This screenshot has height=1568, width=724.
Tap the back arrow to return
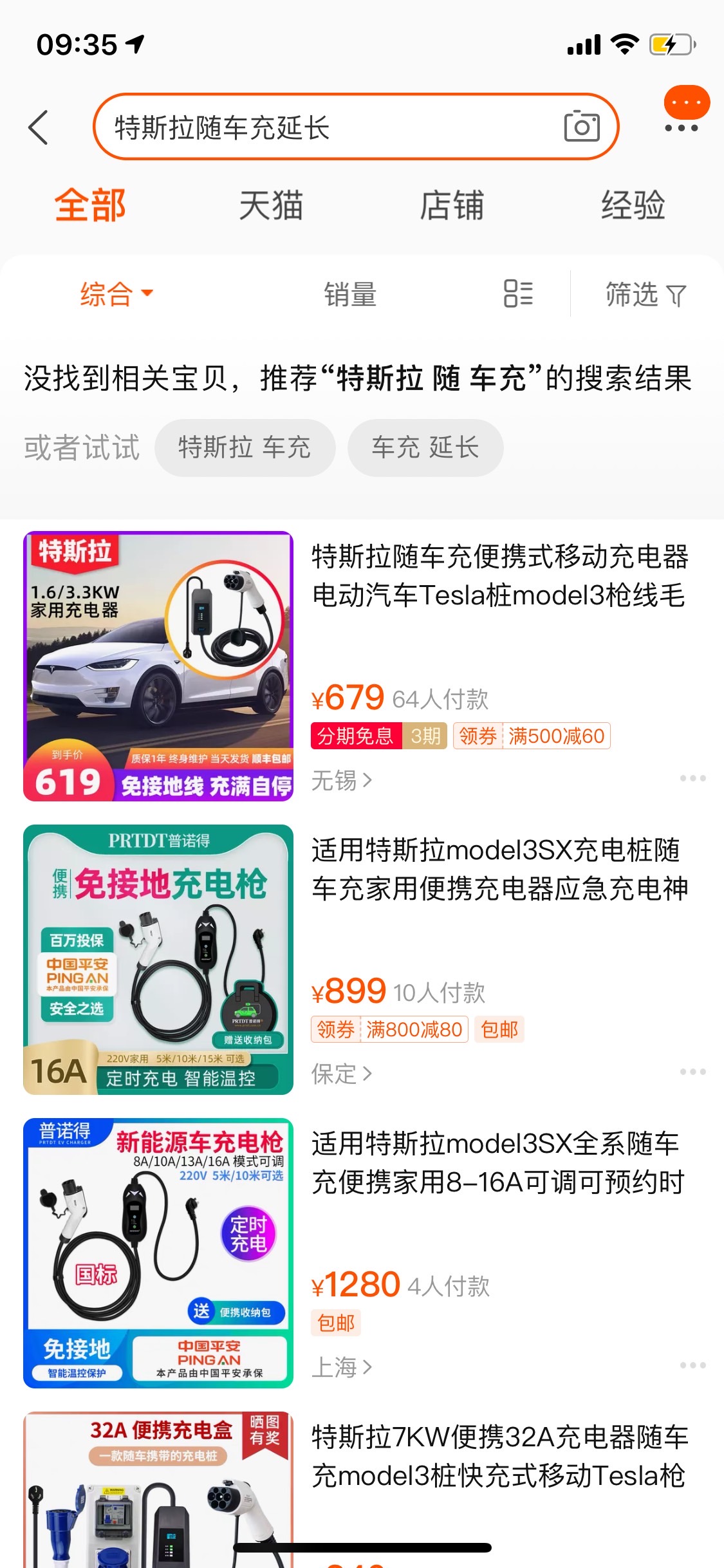click(x=40, y=127)
